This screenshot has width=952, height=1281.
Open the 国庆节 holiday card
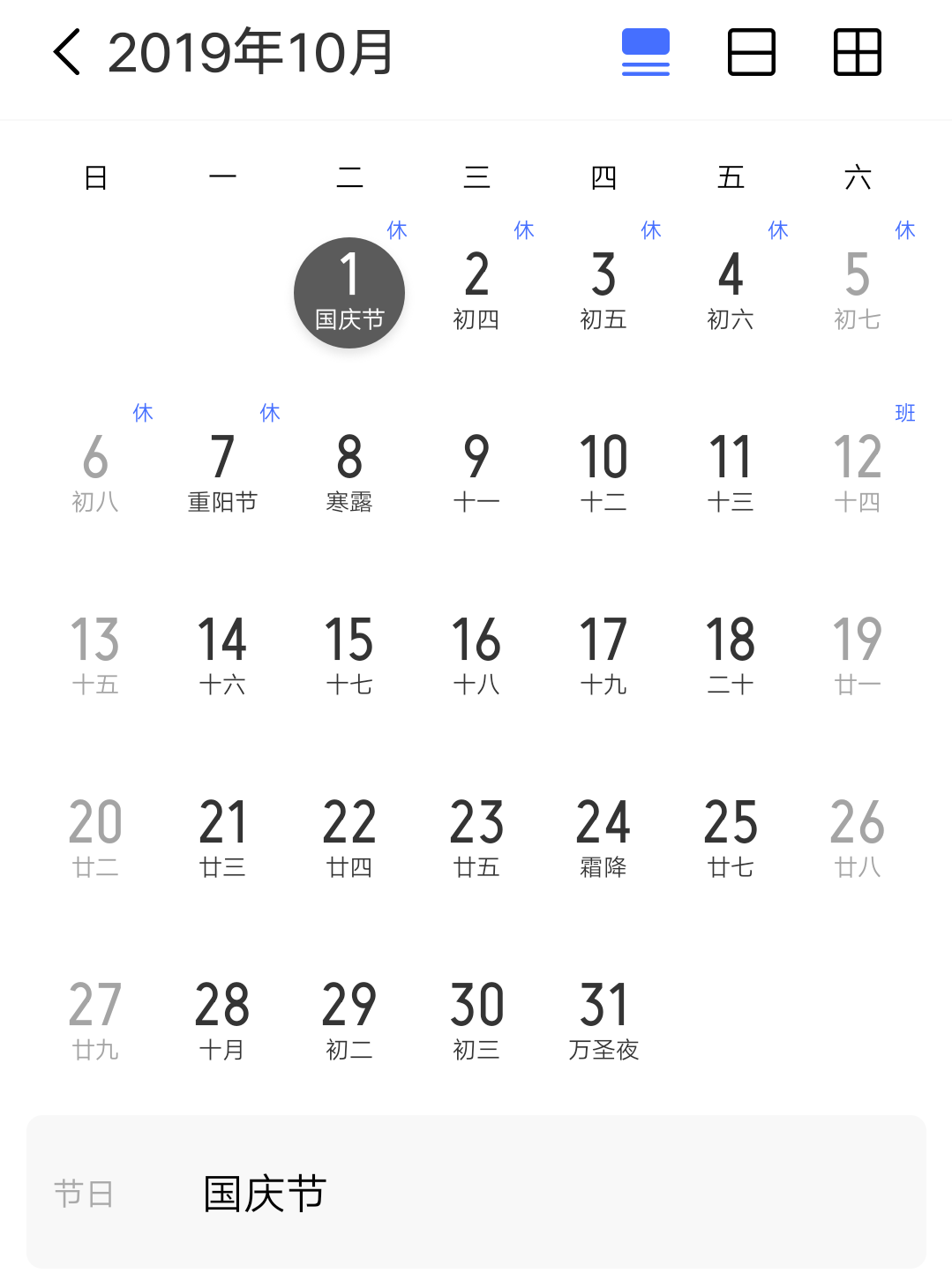pos(476,1193)
